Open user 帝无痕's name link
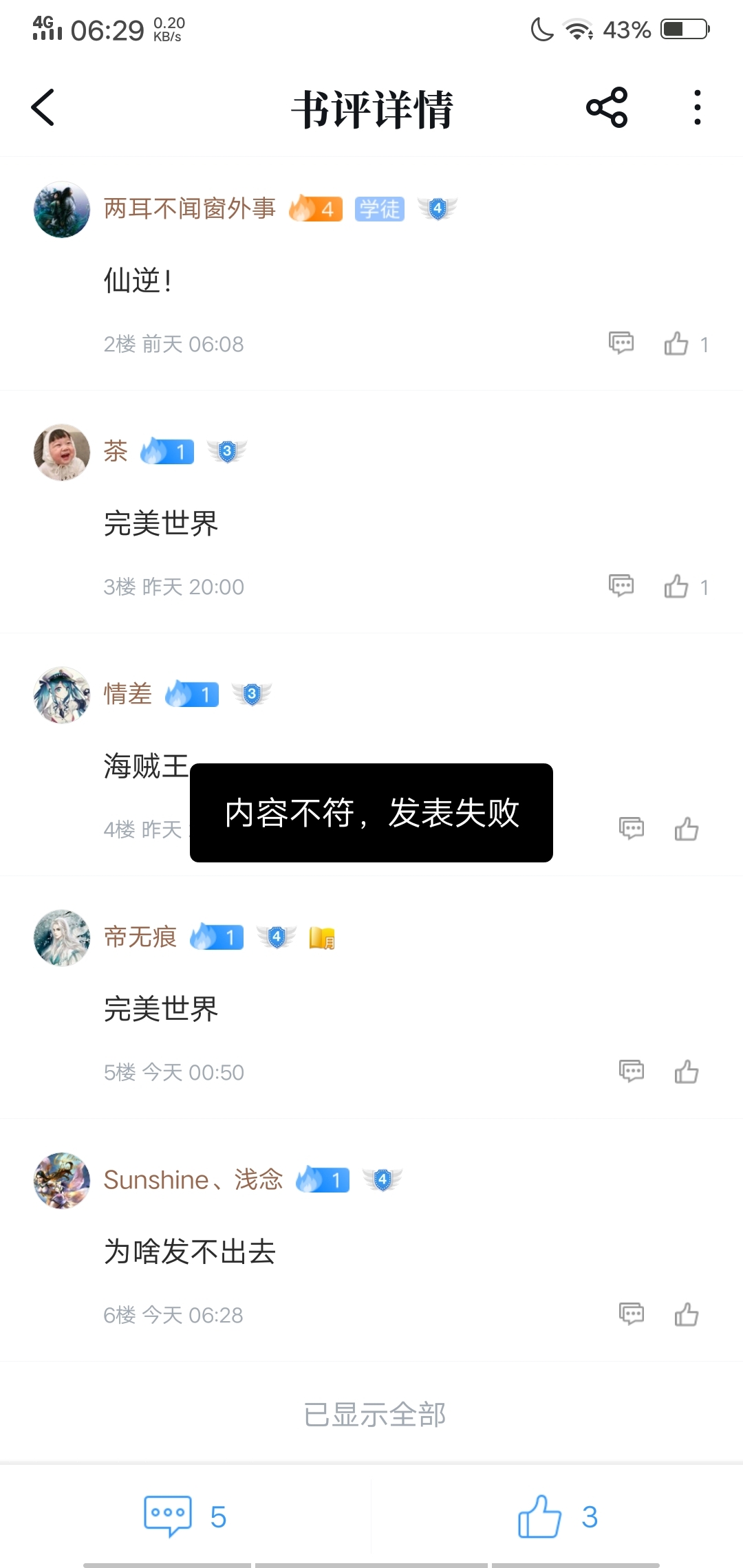Image resolution: width=743 pixels, height=1568 pixels. [x=140, y=937]
